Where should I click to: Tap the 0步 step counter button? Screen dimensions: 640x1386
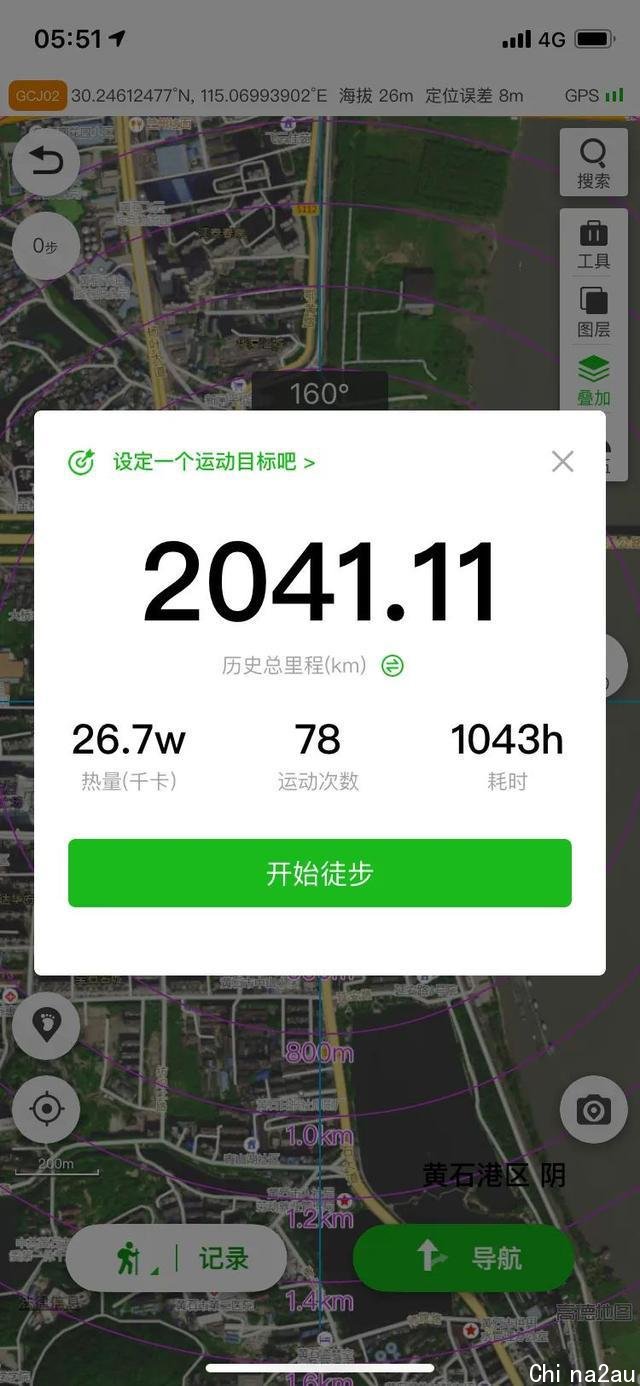(46, 245)
